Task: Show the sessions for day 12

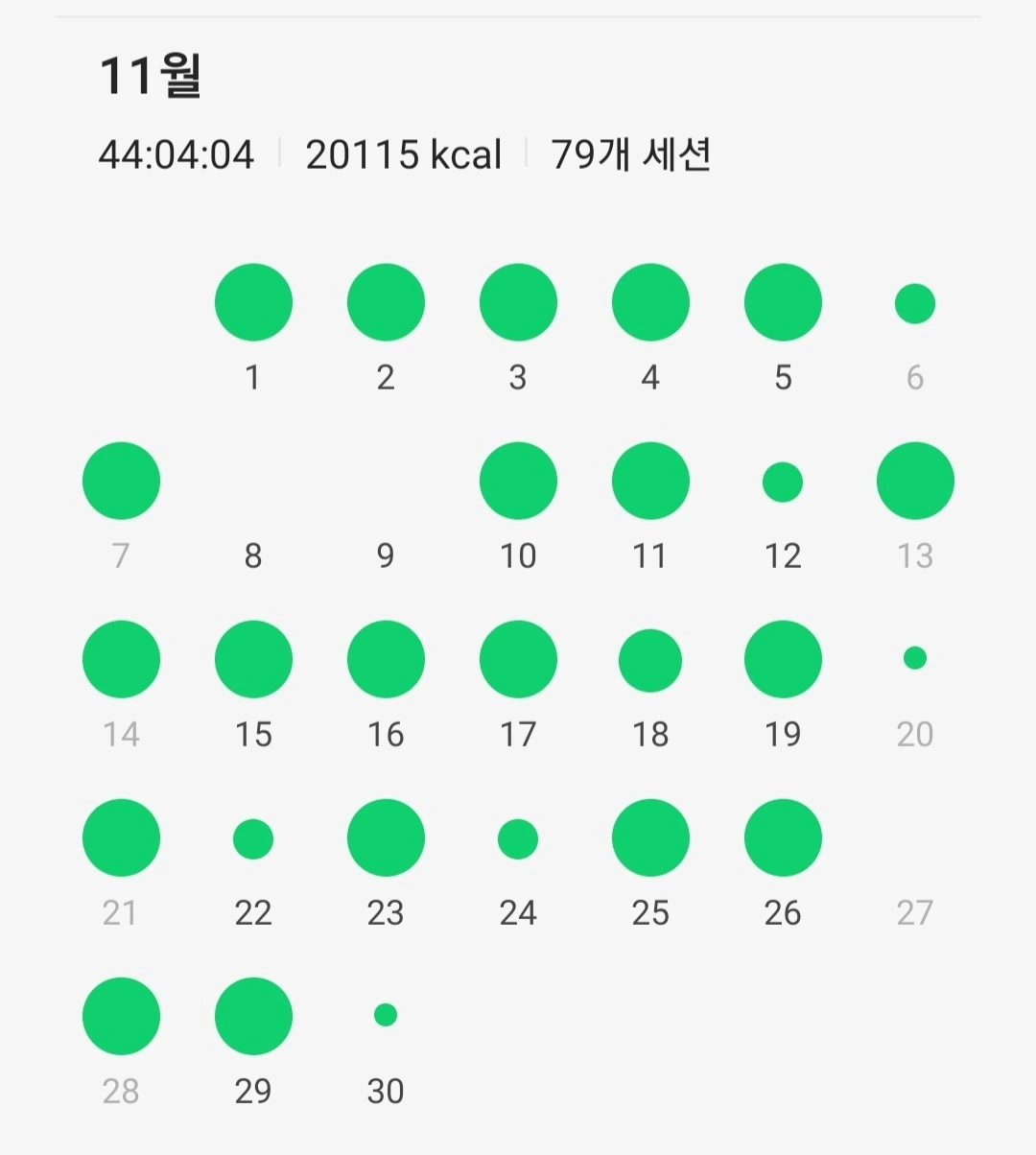Action: 783,483
